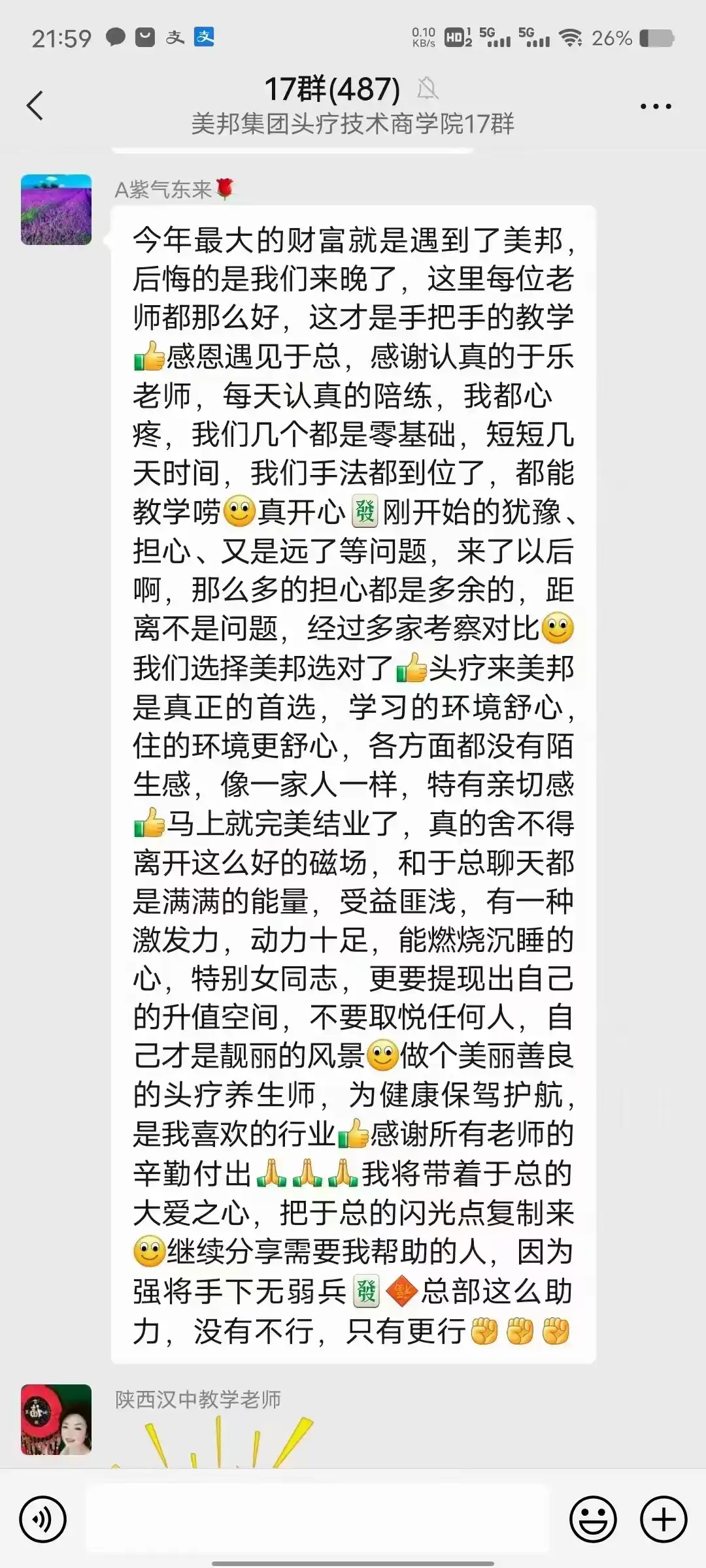Switch to voice message input
The height and width of the screenshot is (1568, 706).
coord(43,1520)
